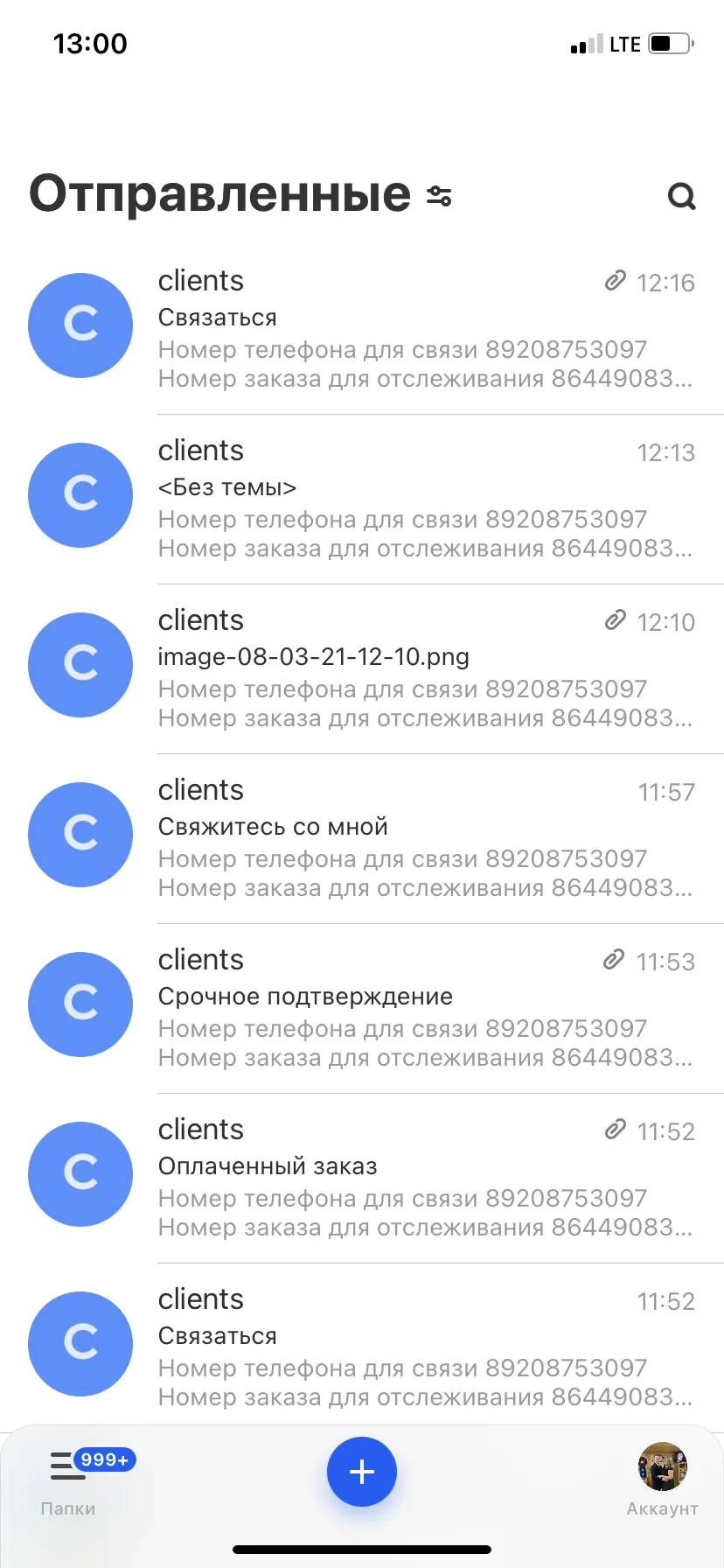Open the Папки folders menu
The width and height of the screenshot is (724, 1568).
coord(68,1480)
